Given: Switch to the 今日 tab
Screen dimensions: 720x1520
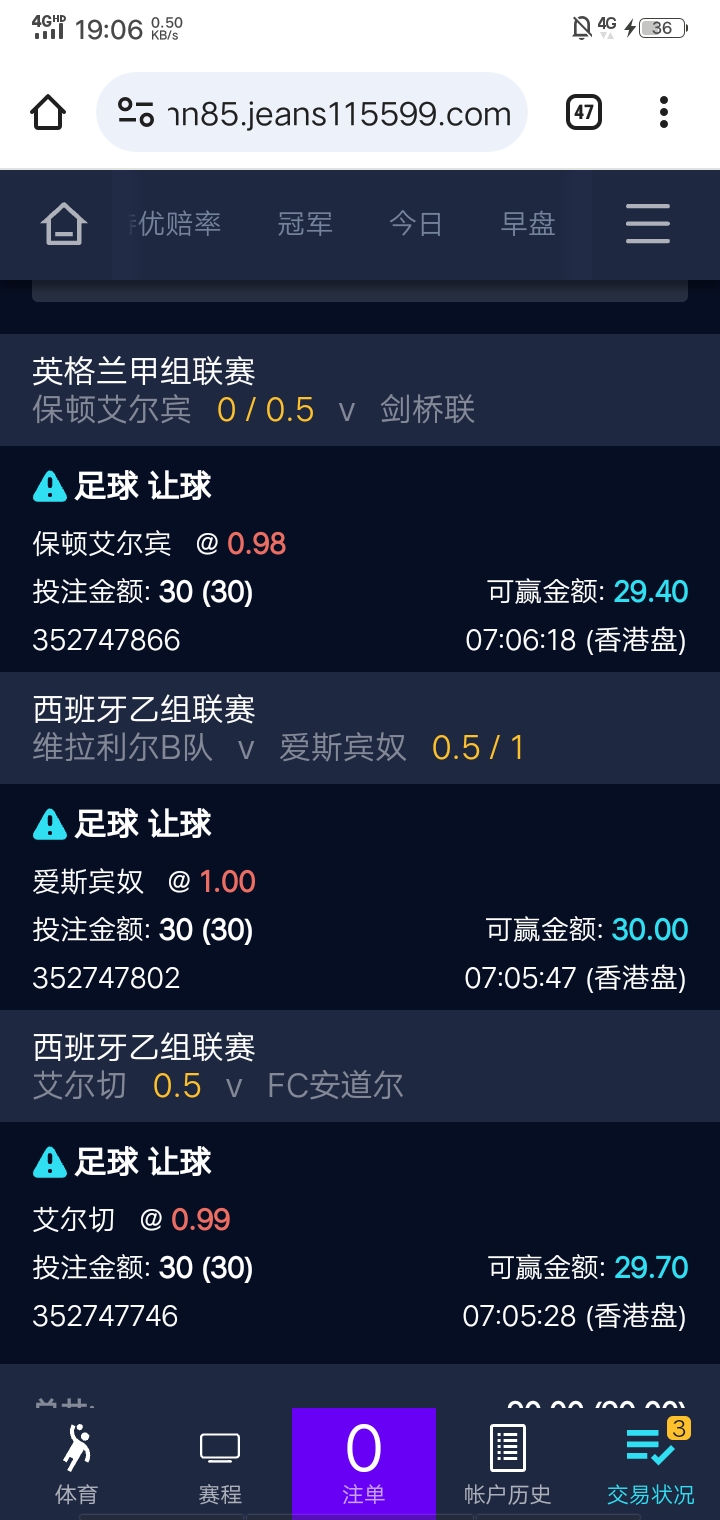Looking at the screenshot, I should pos(416,224).
